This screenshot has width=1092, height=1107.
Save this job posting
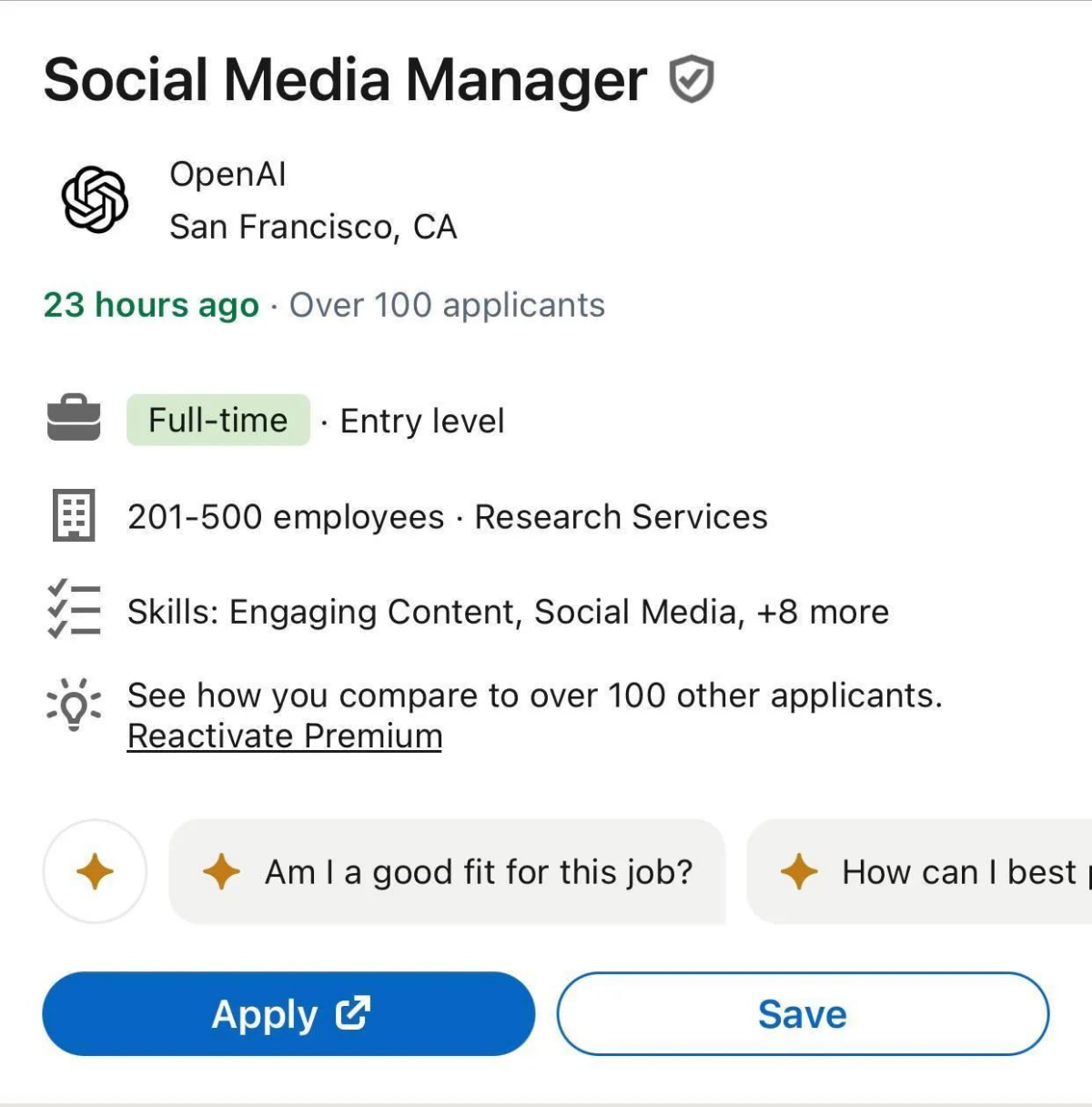click(x=803, y=1014)
